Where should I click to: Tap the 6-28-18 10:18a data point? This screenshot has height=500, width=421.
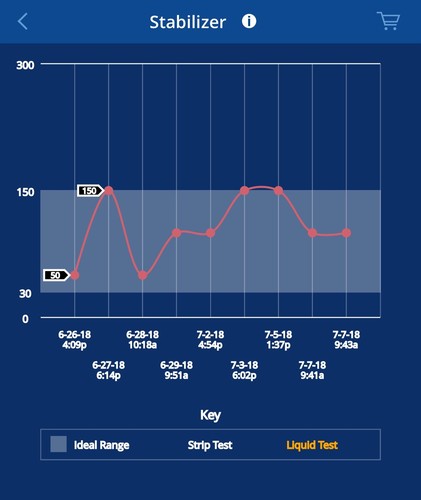click(143, 275)
